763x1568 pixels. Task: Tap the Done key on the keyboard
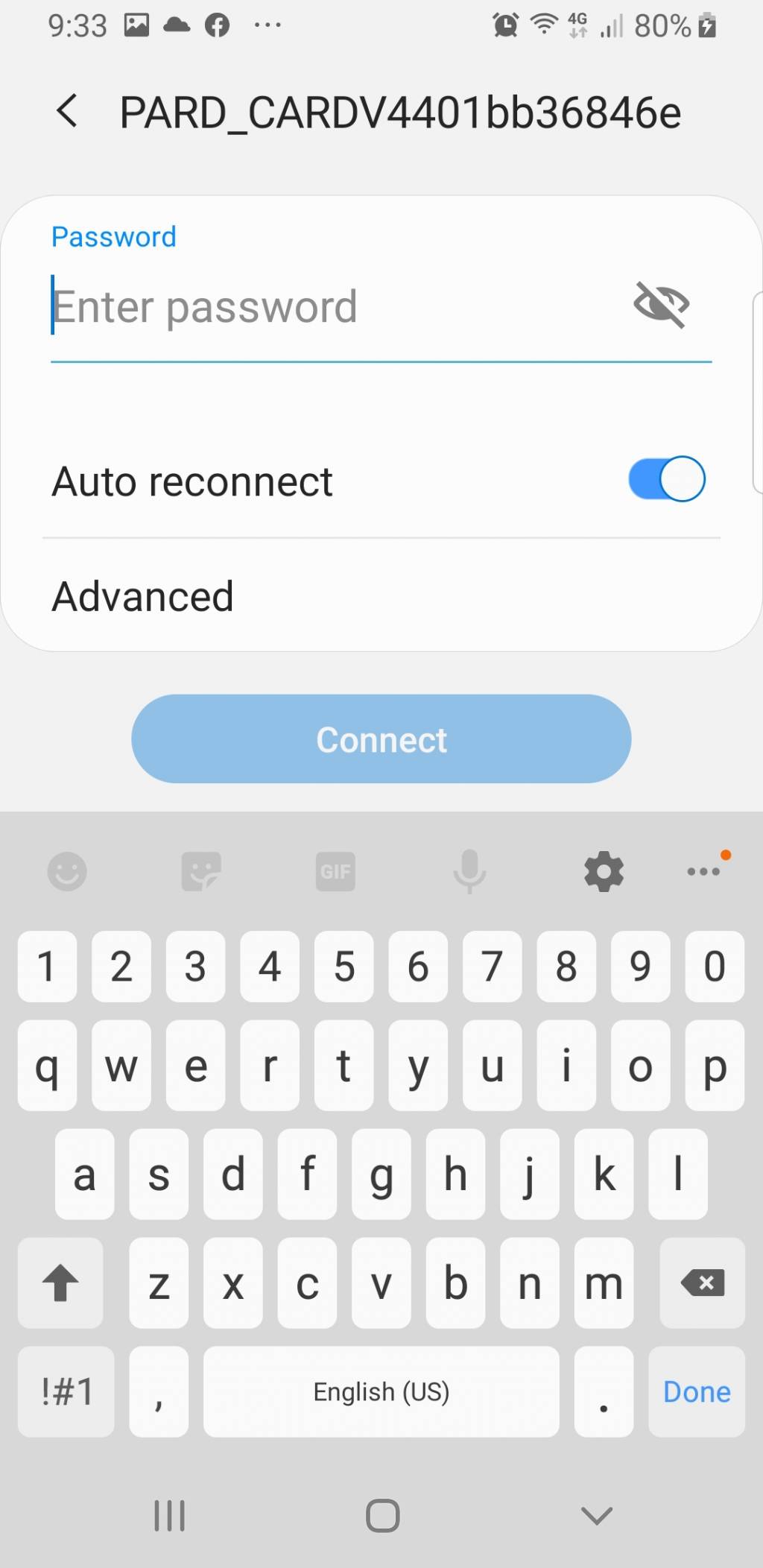[x=697, y=1391]
